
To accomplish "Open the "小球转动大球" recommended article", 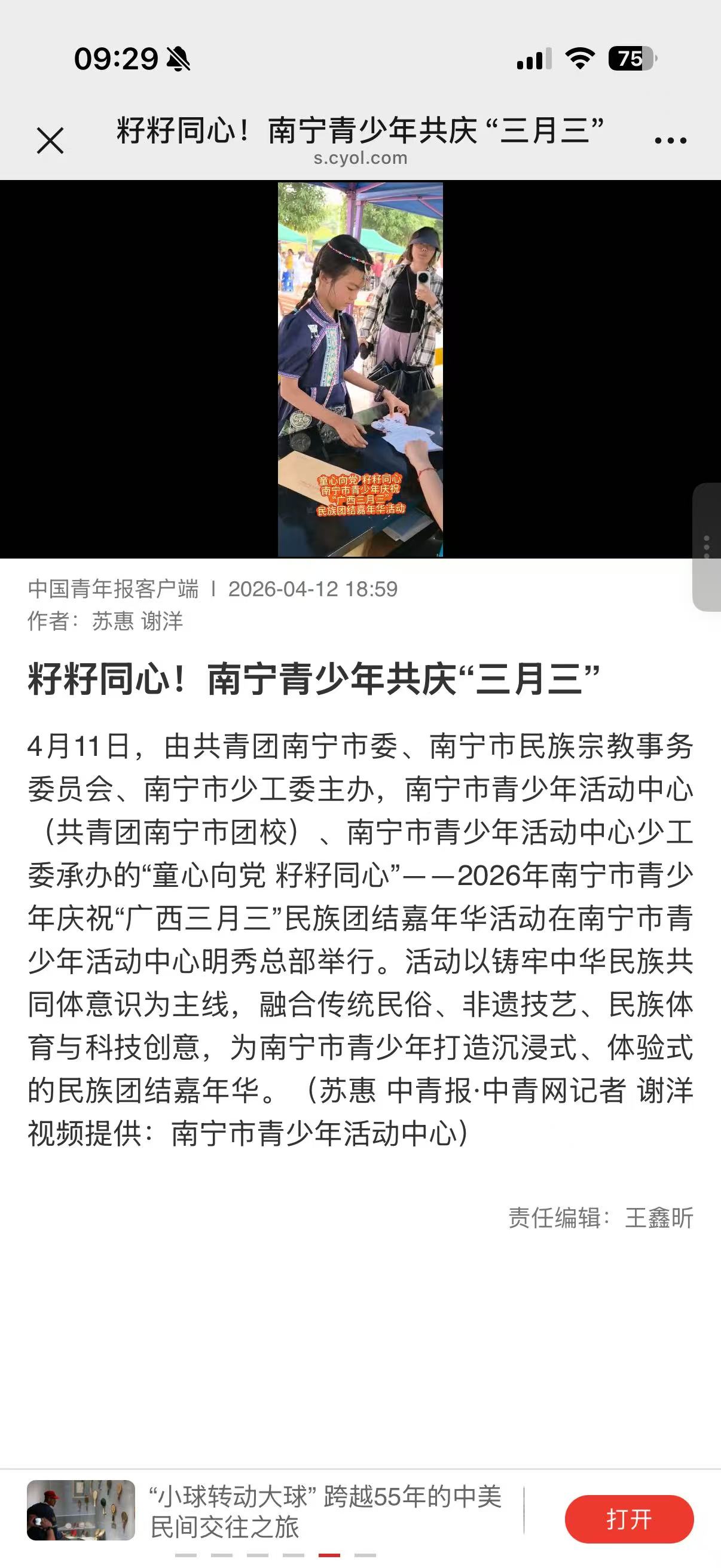I will click(325, 1511).
